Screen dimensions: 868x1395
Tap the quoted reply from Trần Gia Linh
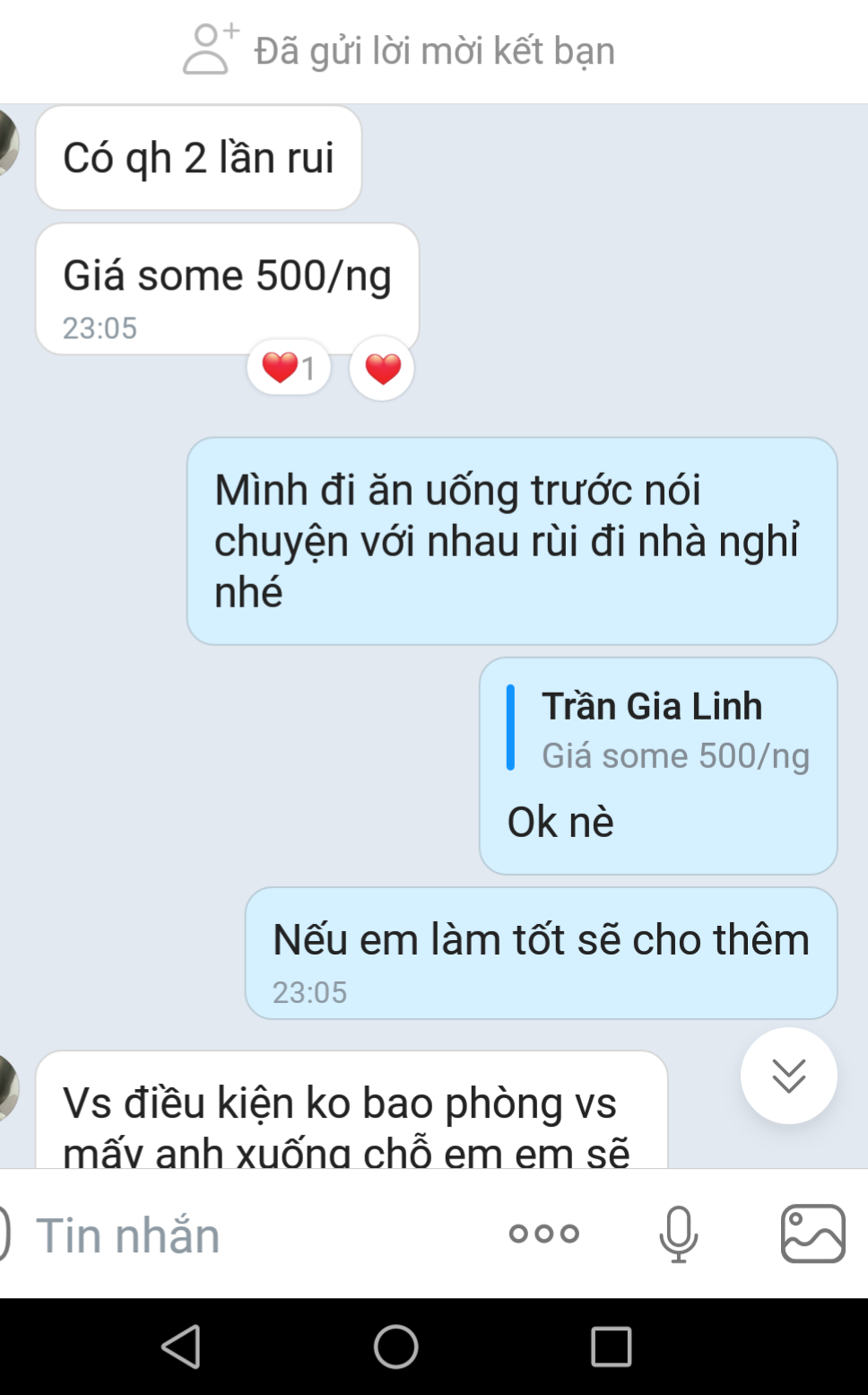point(659,730)
